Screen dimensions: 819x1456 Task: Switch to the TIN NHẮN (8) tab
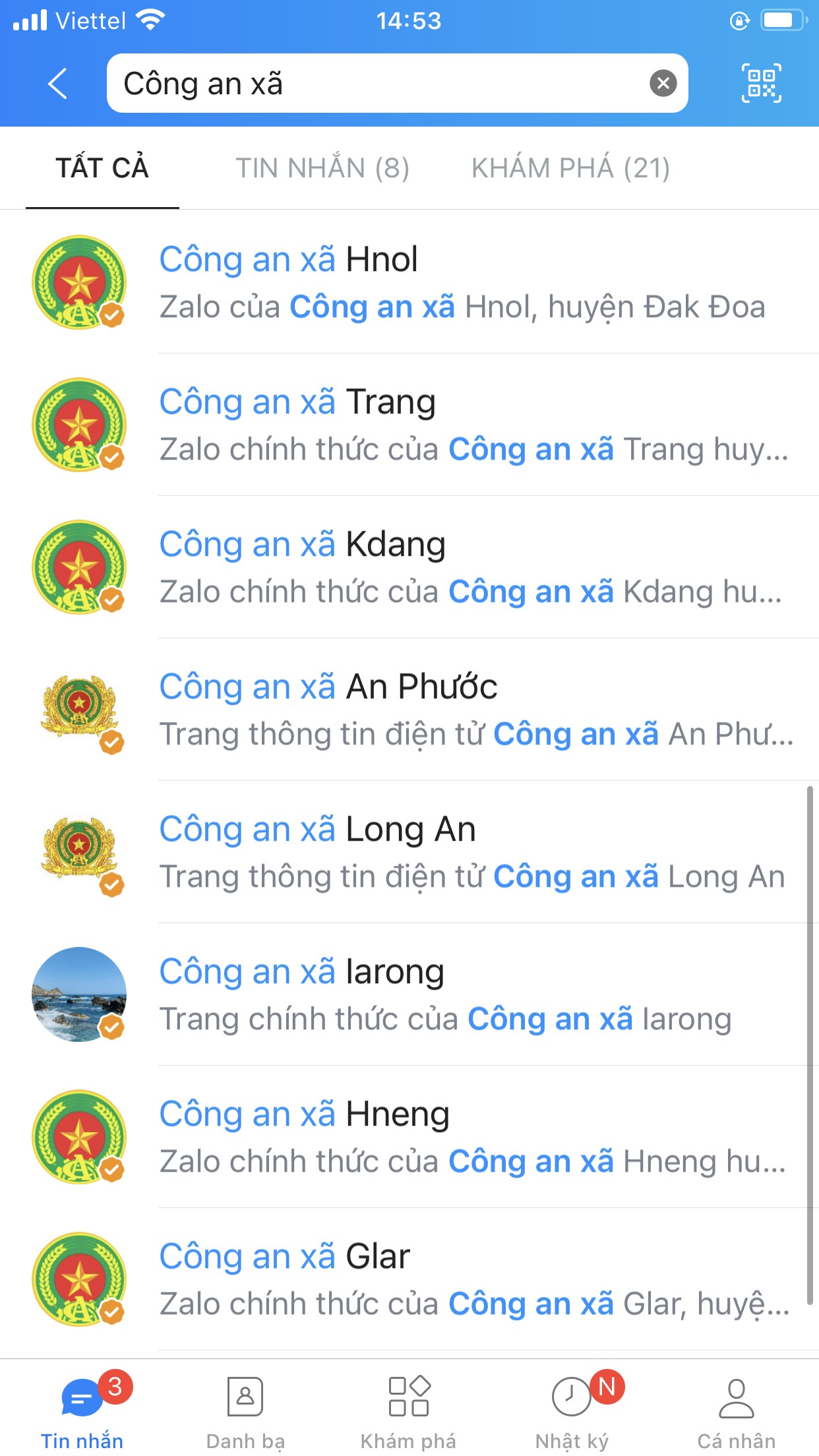coord(324,168)
